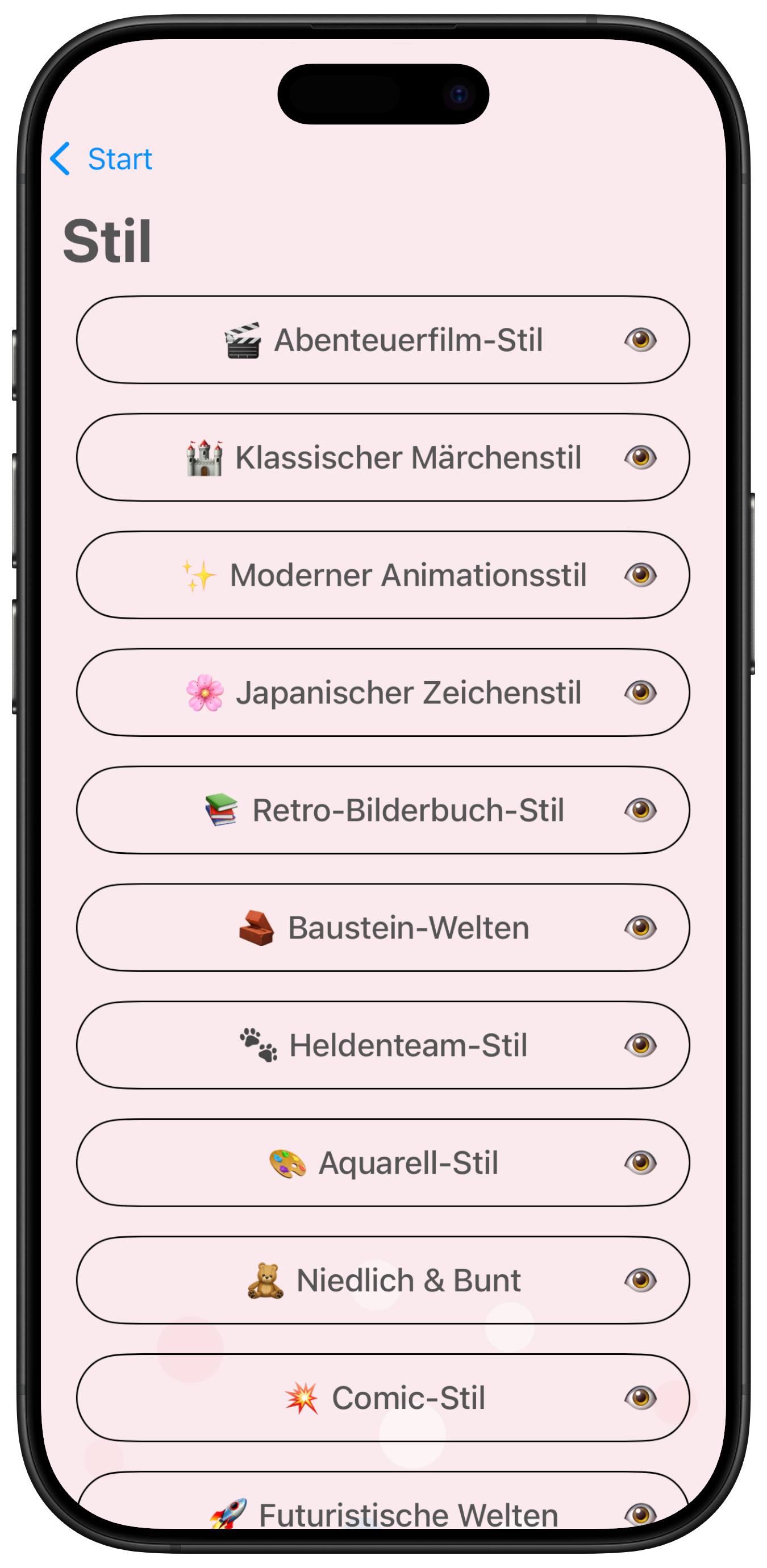767x1568 pixels.
Task: Preview Moderner Animationsstil with eye icon
Action: point(640,574)
